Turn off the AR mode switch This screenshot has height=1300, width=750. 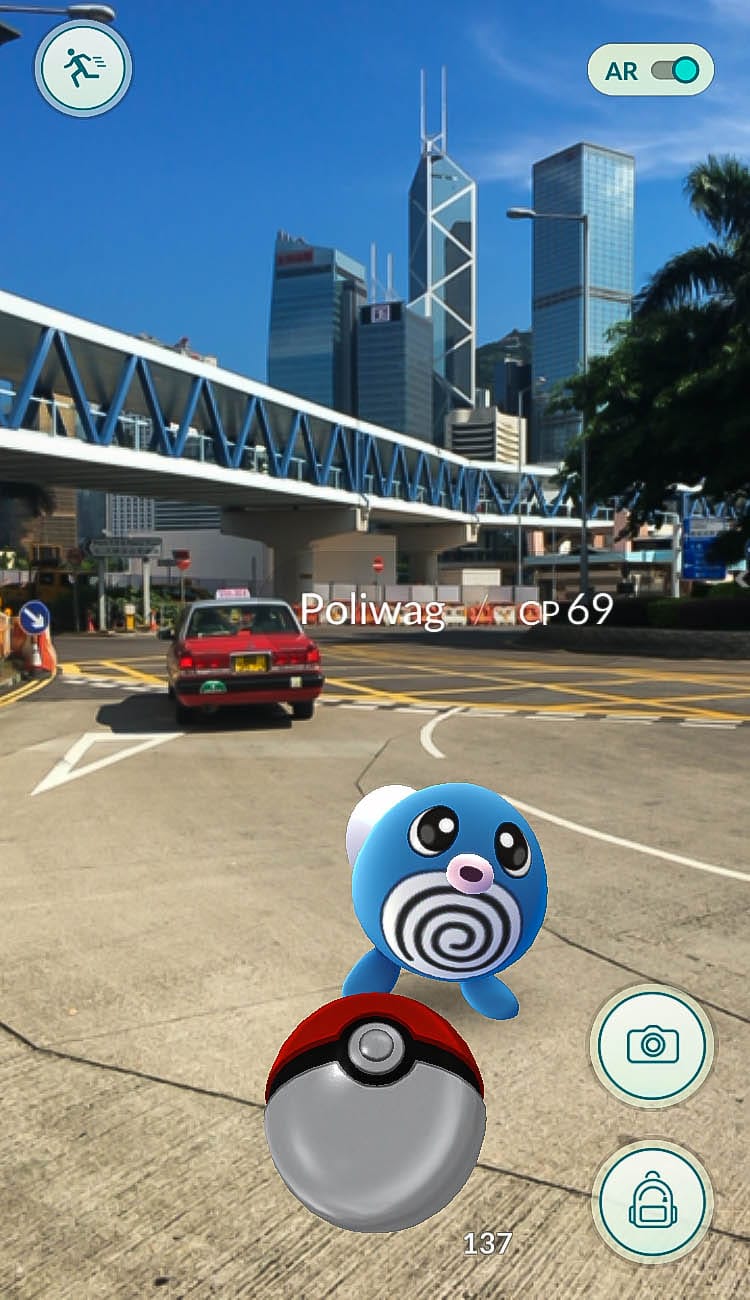pyautogui.click(x=675, y=70)
